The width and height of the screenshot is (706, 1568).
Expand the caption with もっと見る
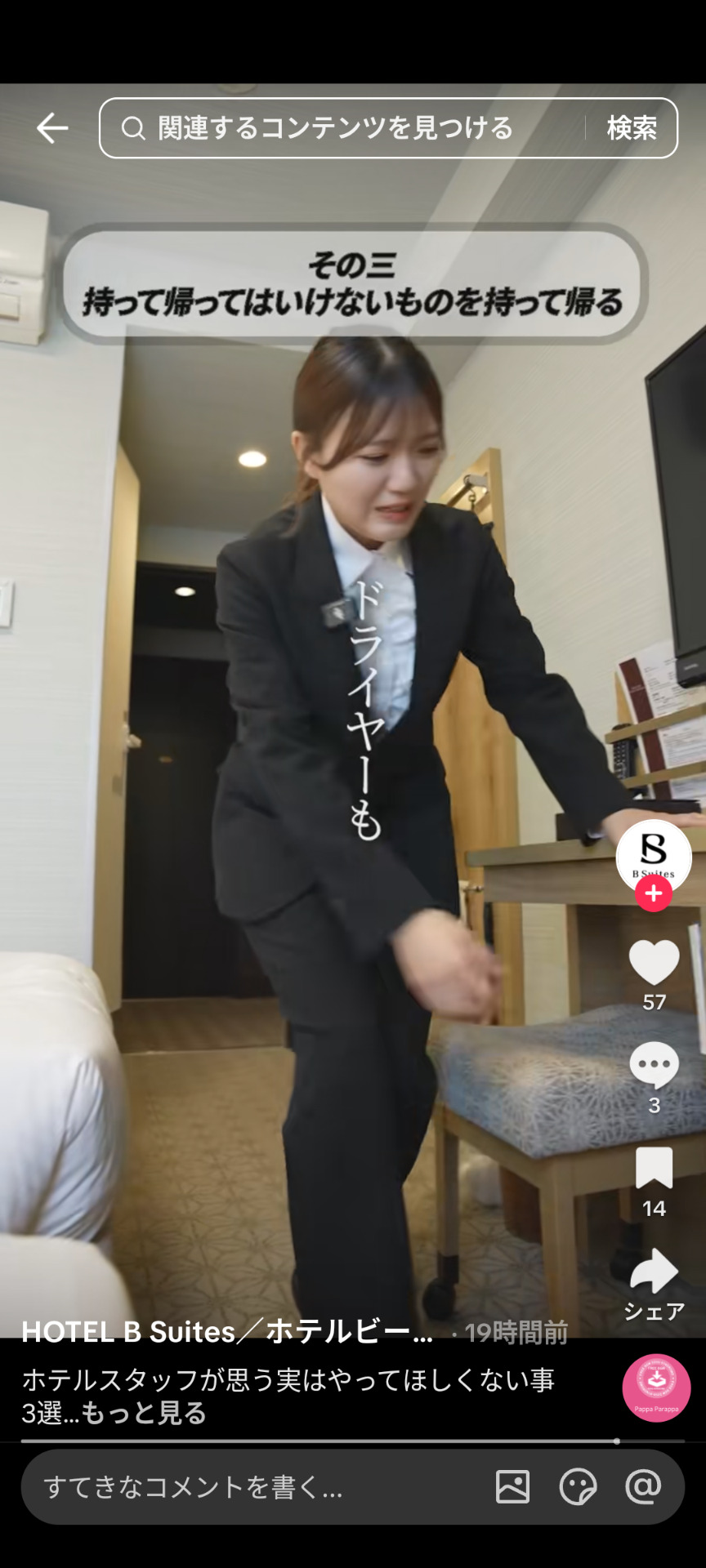(144, 1413)
